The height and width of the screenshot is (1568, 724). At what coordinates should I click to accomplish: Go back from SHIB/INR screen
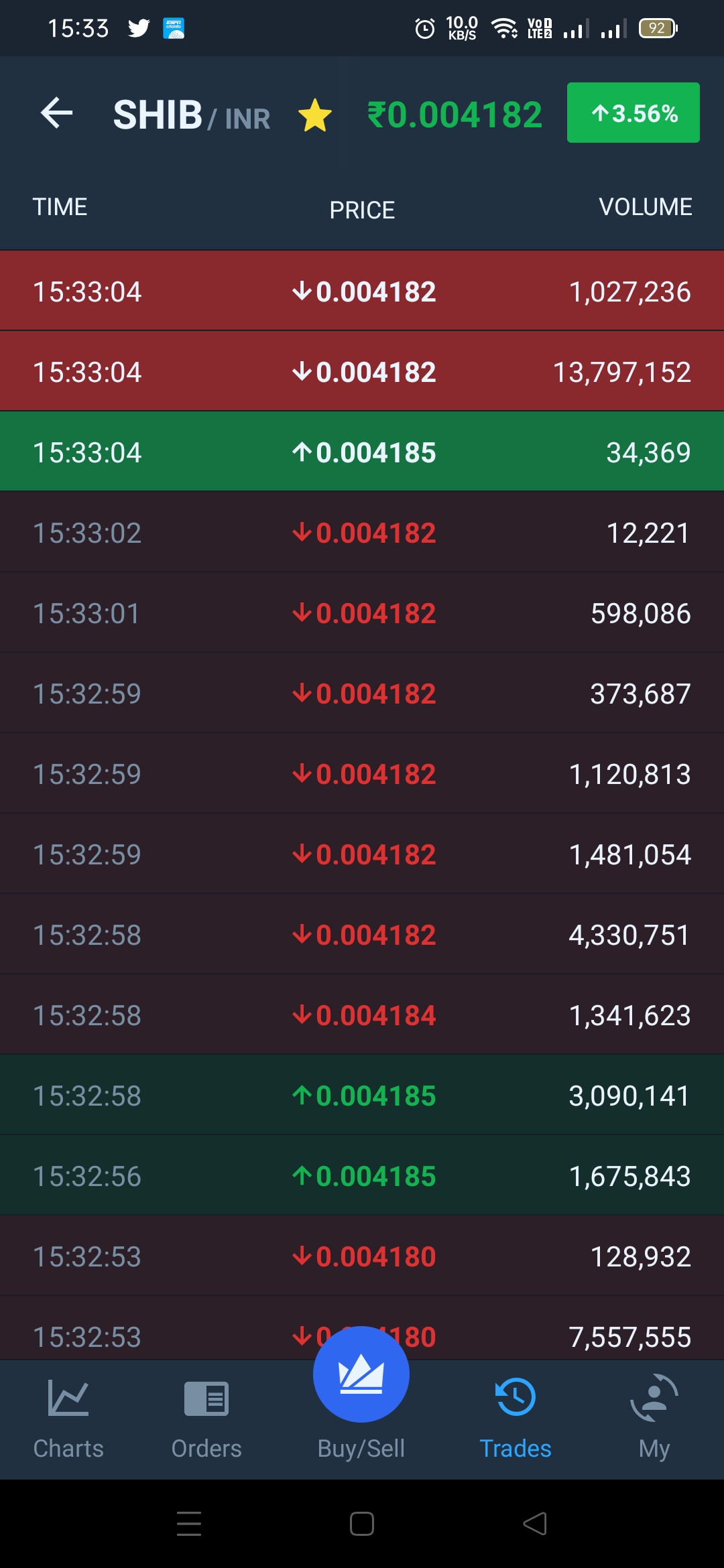[x=57, y=113]
